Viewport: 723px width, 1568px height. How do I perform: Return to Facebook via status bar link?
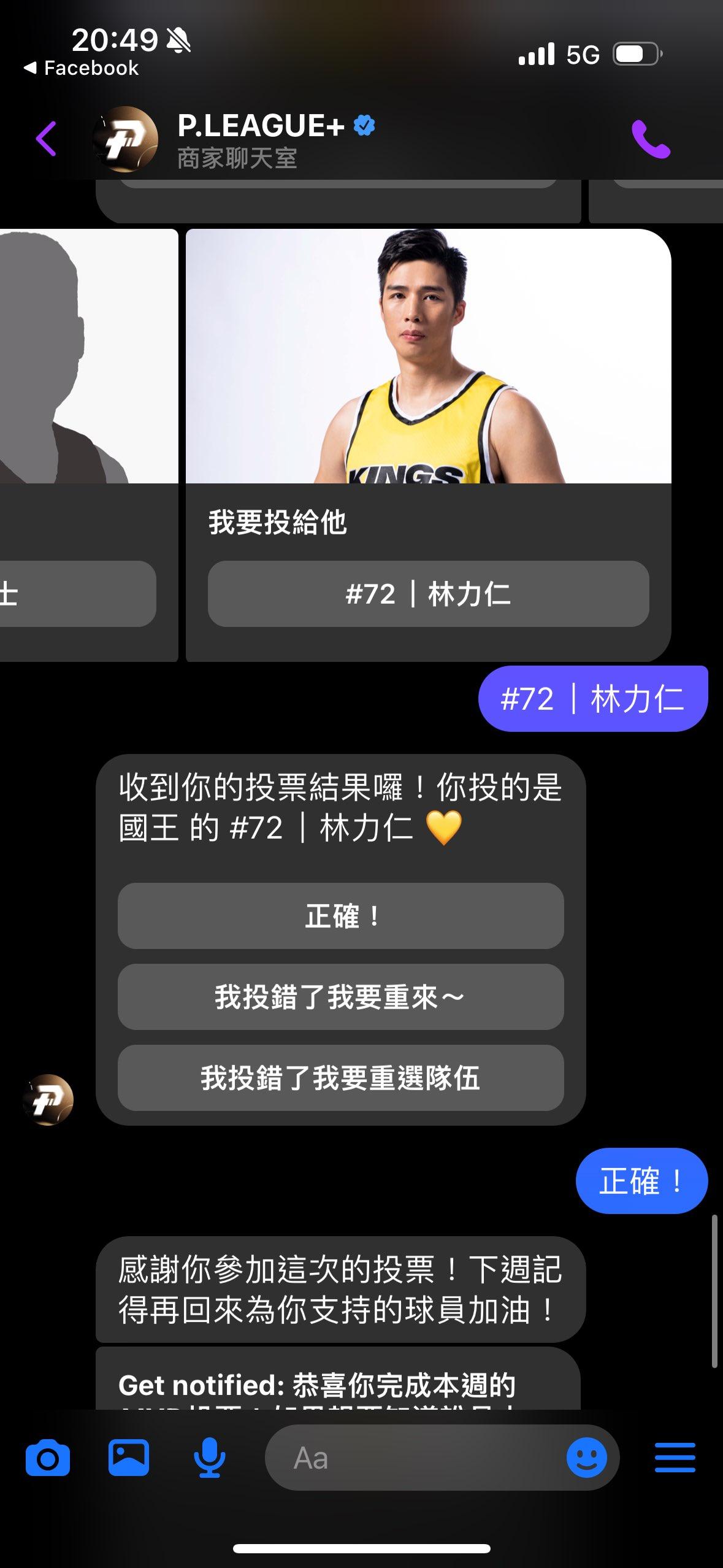pyautogui.click(x=82, y=67)
